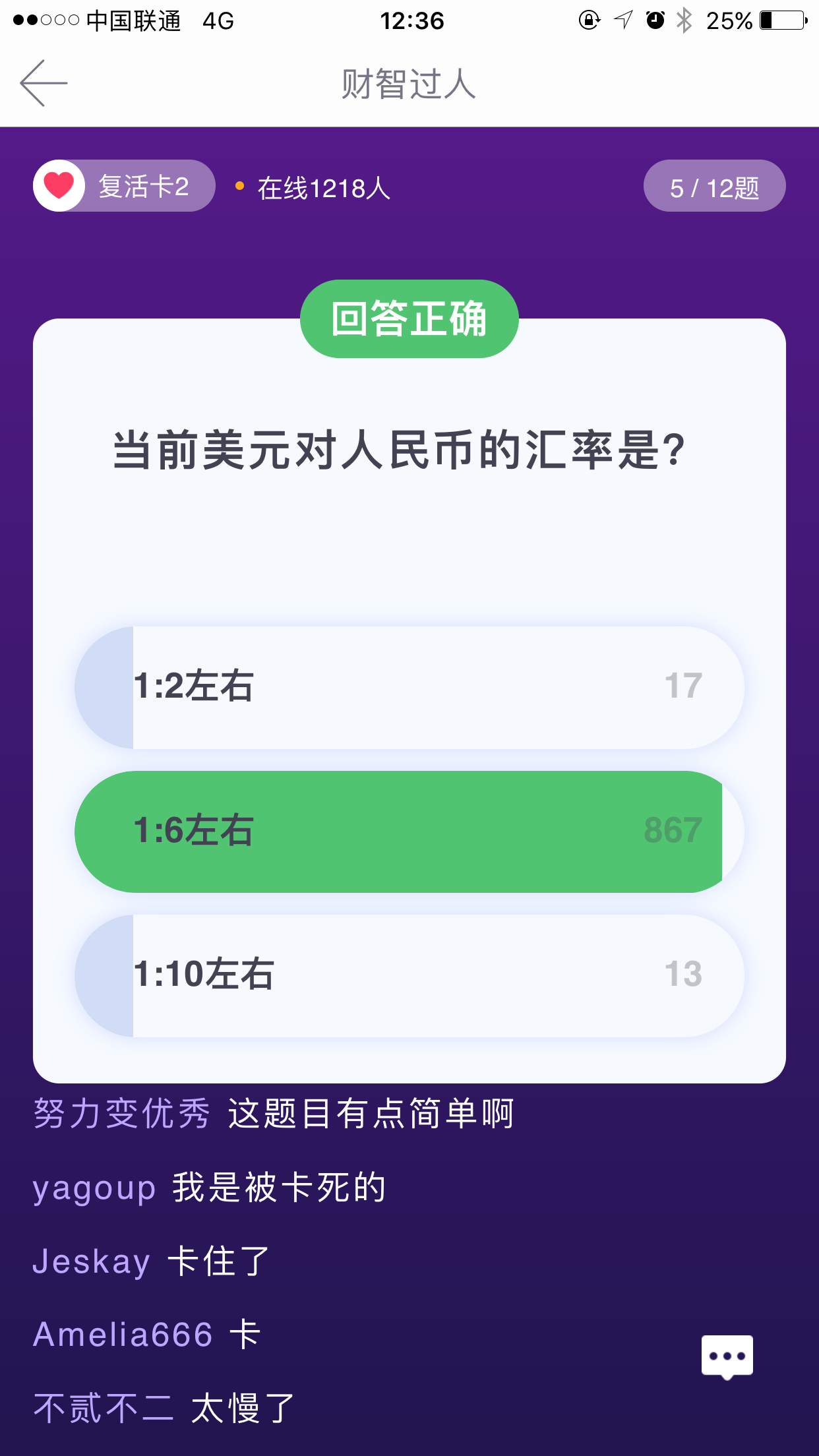Screen dimensions: 819x1456
Task: Go back using the top-left arrow
Action: tap(44, 83)
